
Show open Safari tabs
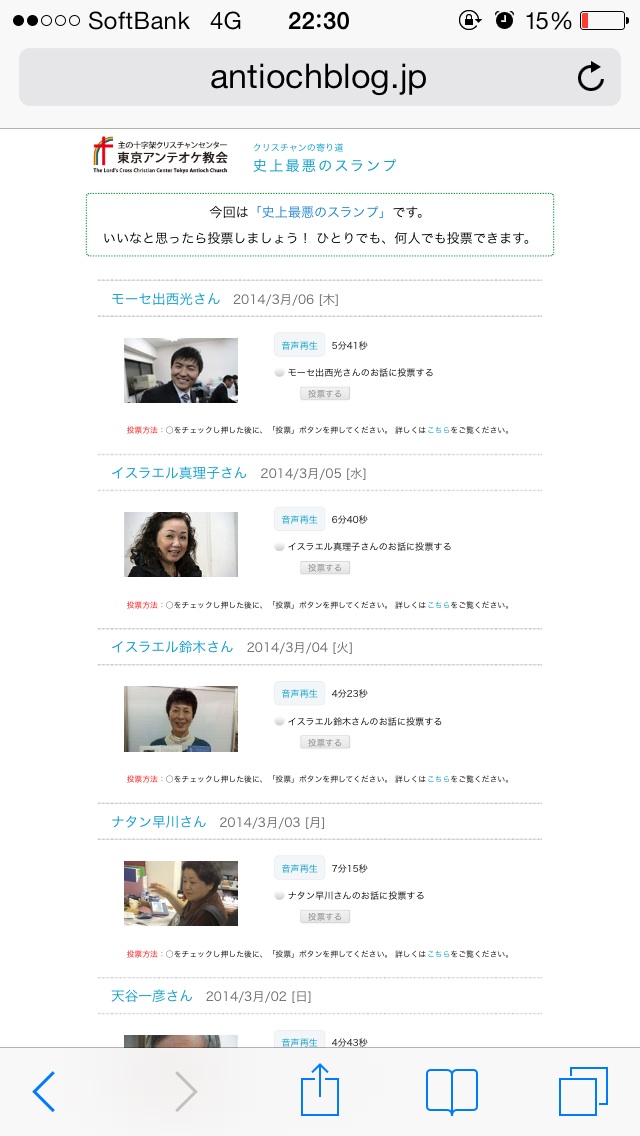click(x=583, y=1091)
